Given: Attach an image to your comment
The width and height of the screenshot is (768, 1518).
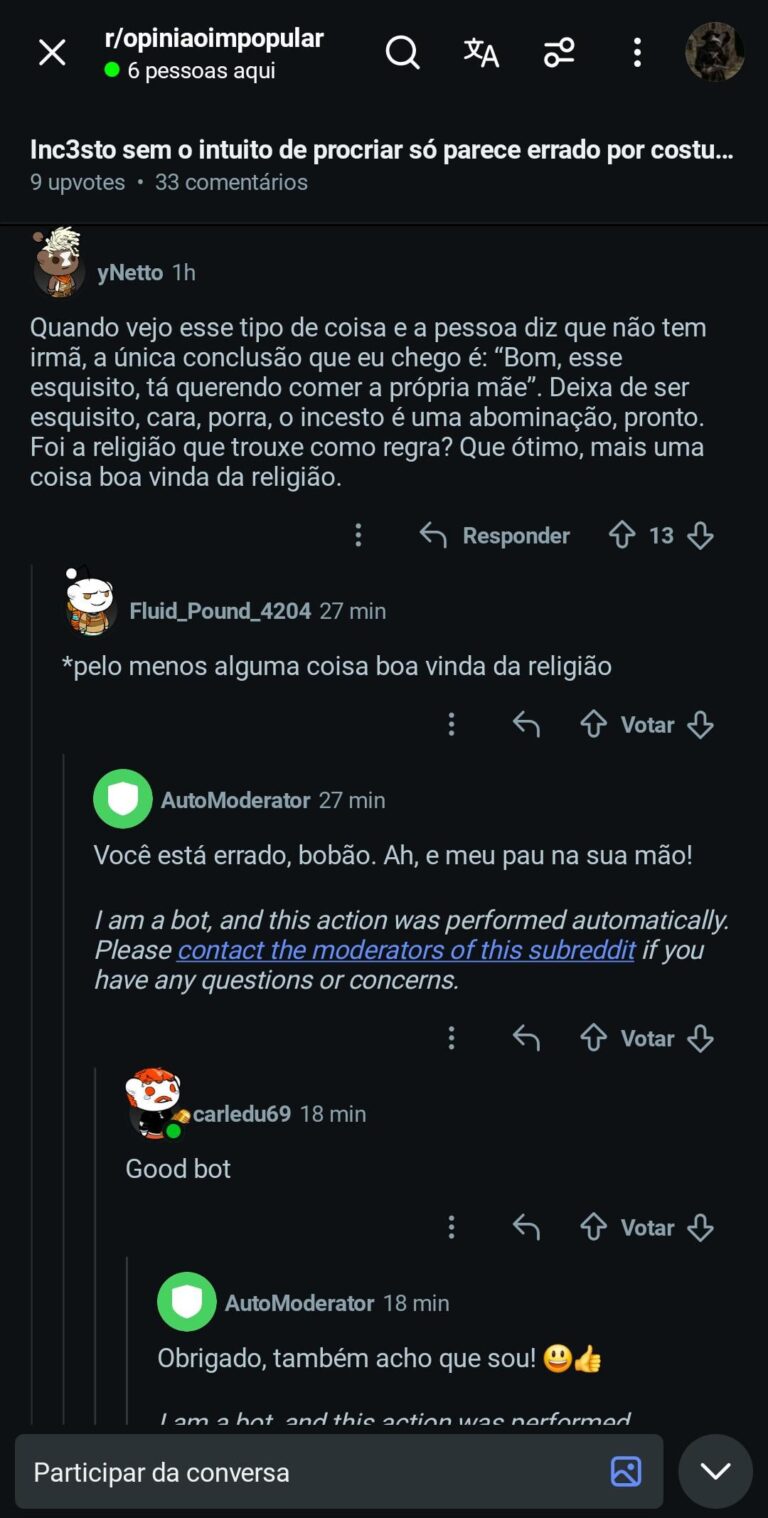Looking at the screenshot, I should coord(626,1472).
